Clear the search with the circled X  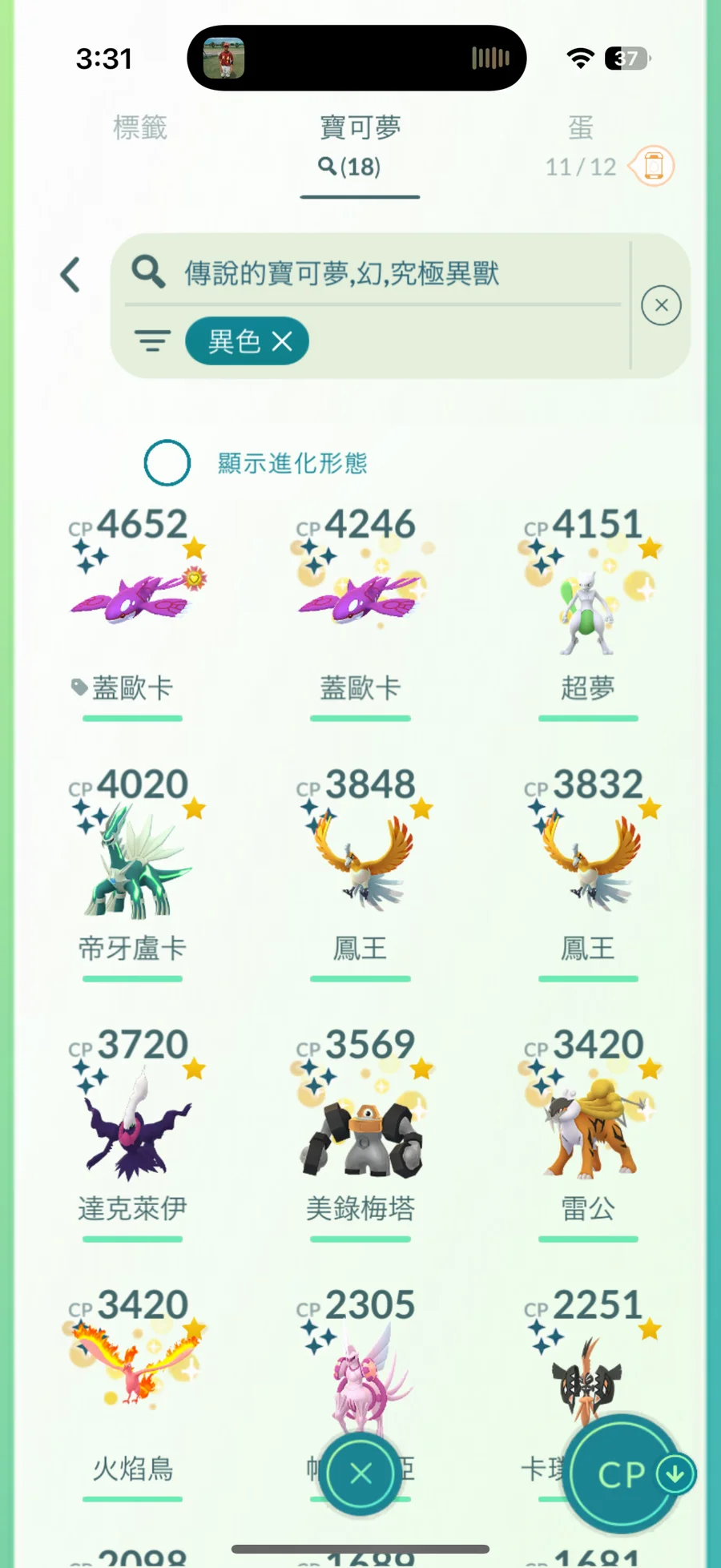661,305
